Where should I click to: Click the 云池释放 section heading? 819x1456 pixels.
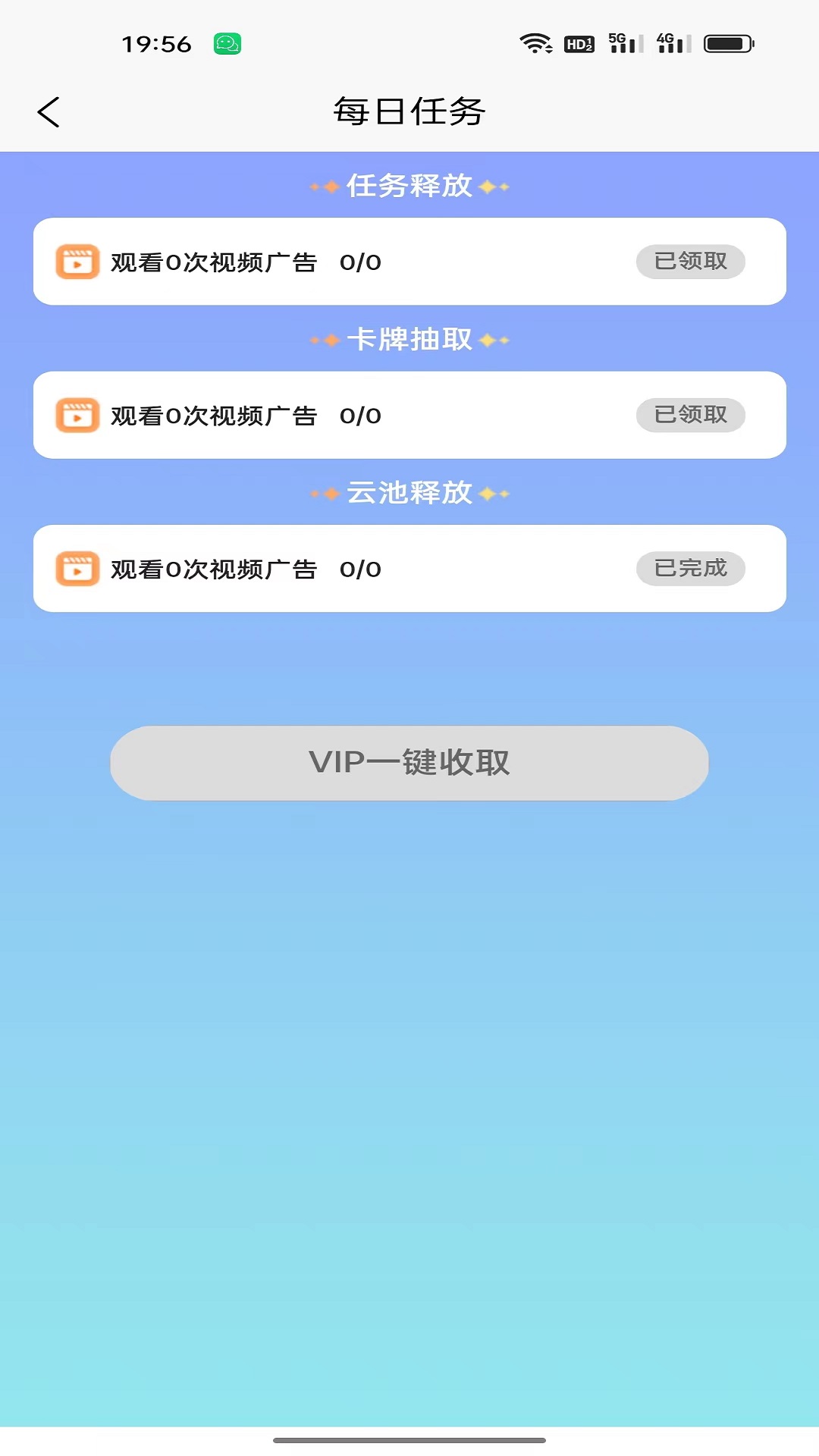pos(409,494)
